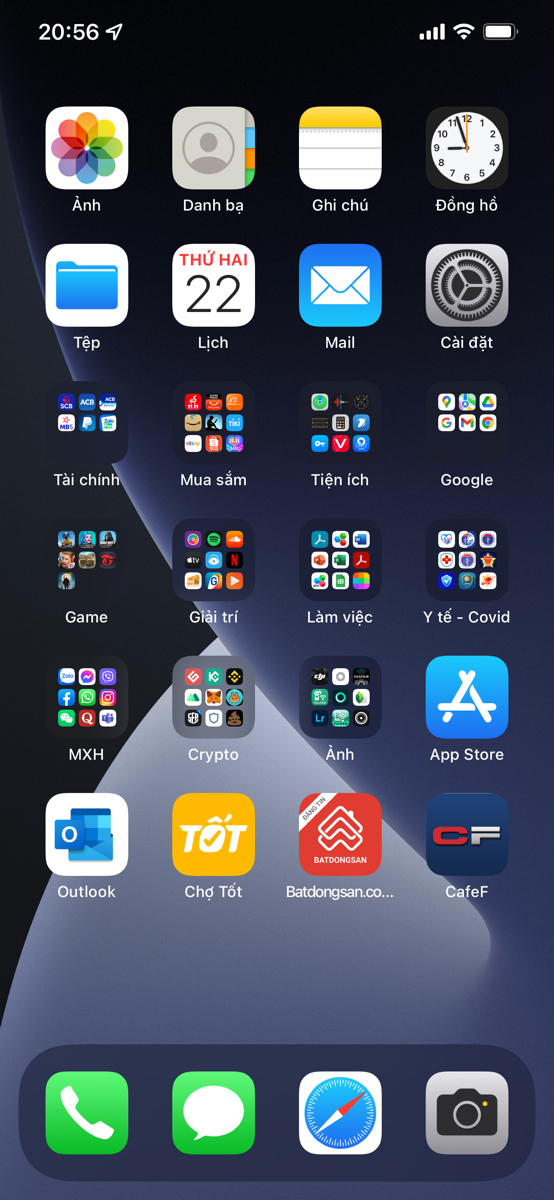Open the Mua sắm folder

(213, 423)
